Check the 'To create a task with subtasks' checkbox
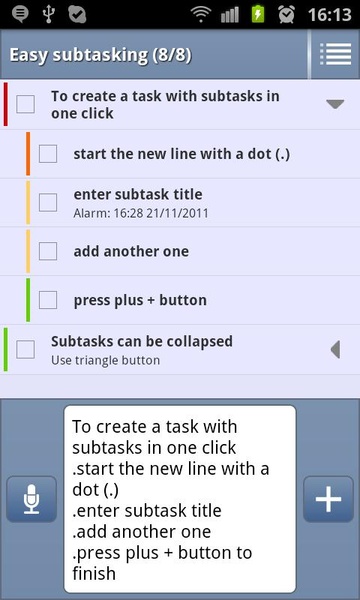 tap(26, 104)
